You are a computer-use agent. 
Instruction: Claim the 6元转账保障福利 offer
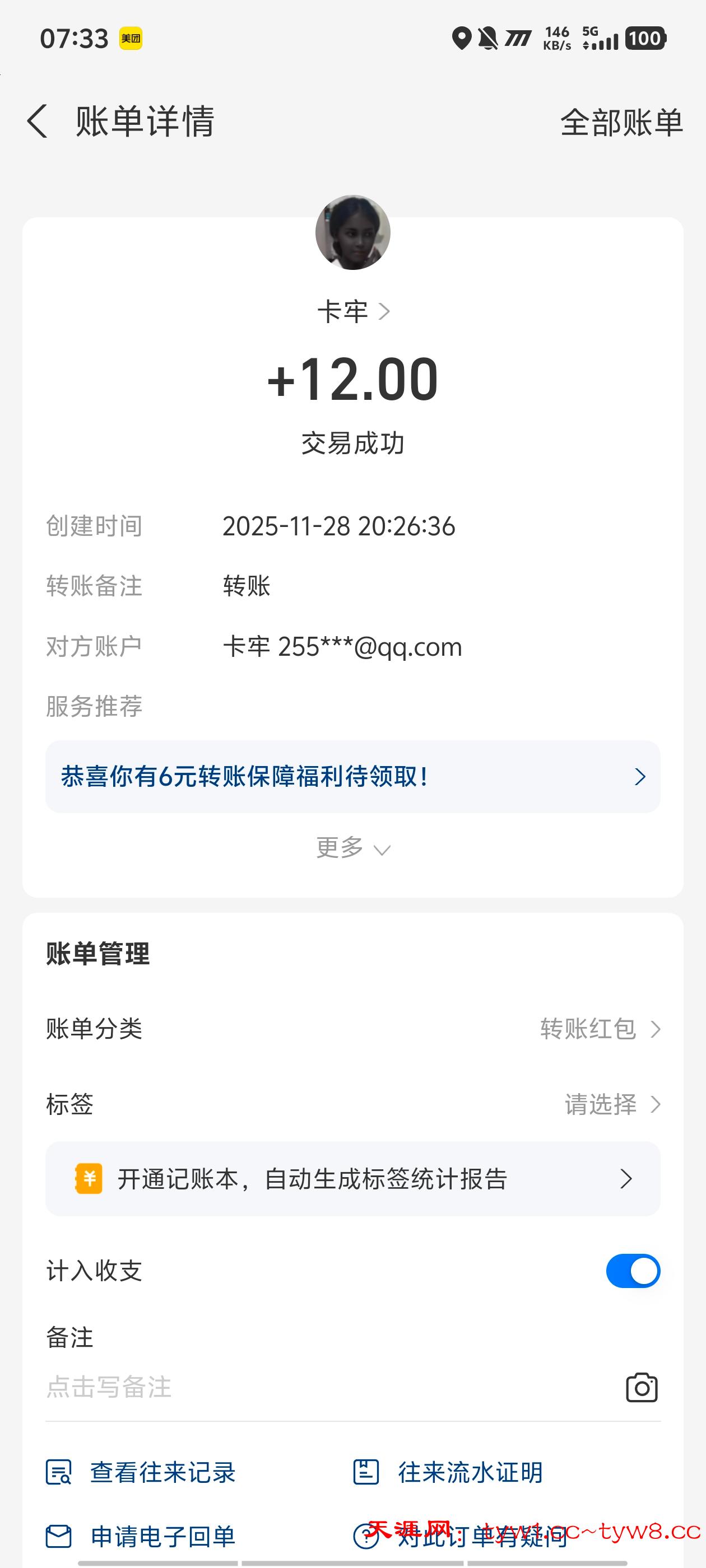click(352, 777)
